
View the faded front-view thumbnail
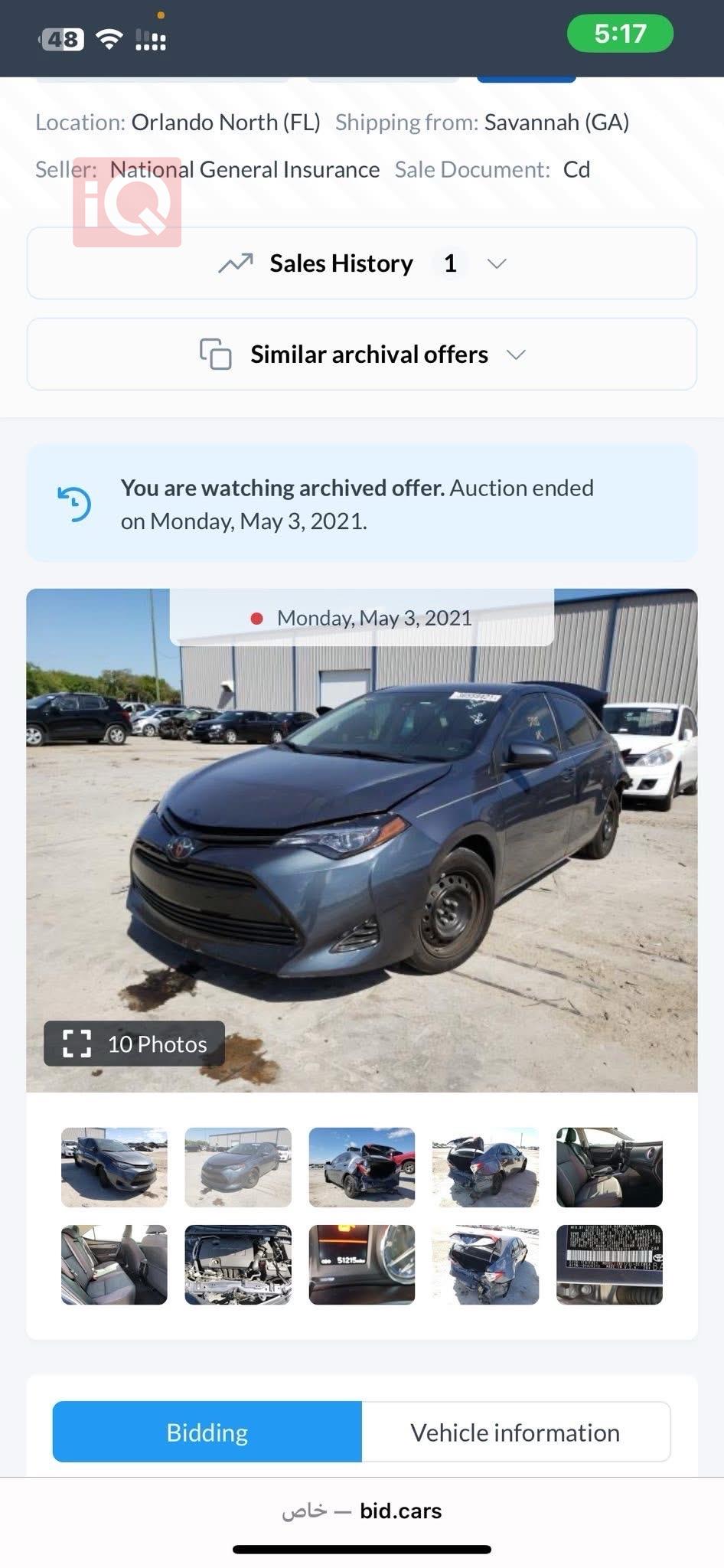tap(238, 1168)
